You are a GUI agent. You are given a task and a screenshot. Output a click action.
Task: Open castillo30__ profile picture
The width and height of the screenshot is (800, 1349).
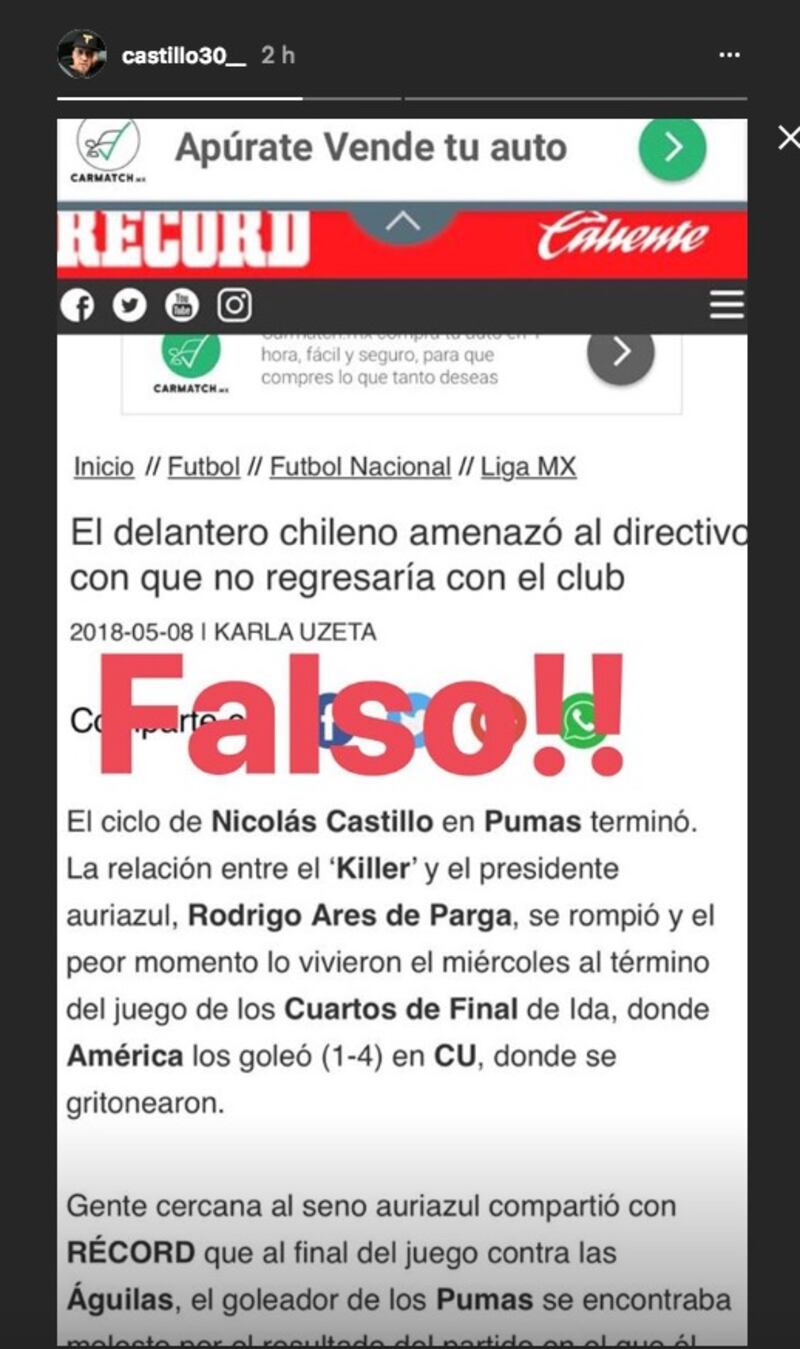coord(81,55)
